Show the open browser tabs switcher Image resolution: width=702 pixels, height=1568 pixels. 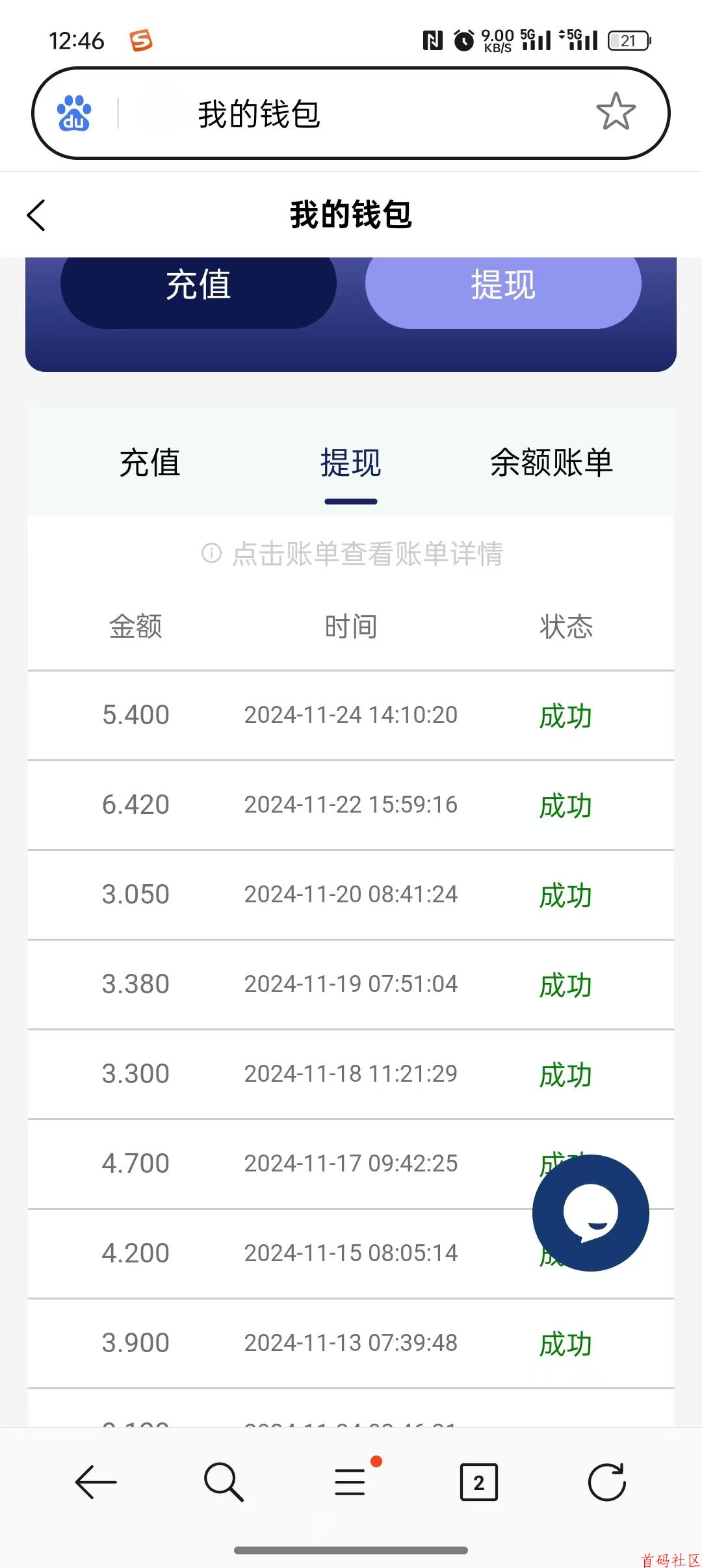(x=479, y=1482)
